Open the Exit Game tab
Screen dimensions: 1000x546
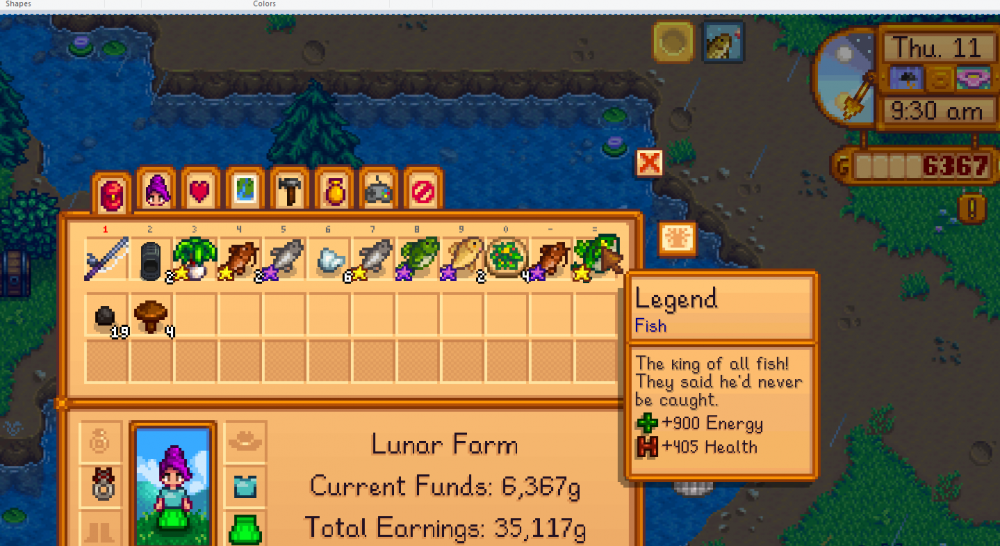coord(422,192)
